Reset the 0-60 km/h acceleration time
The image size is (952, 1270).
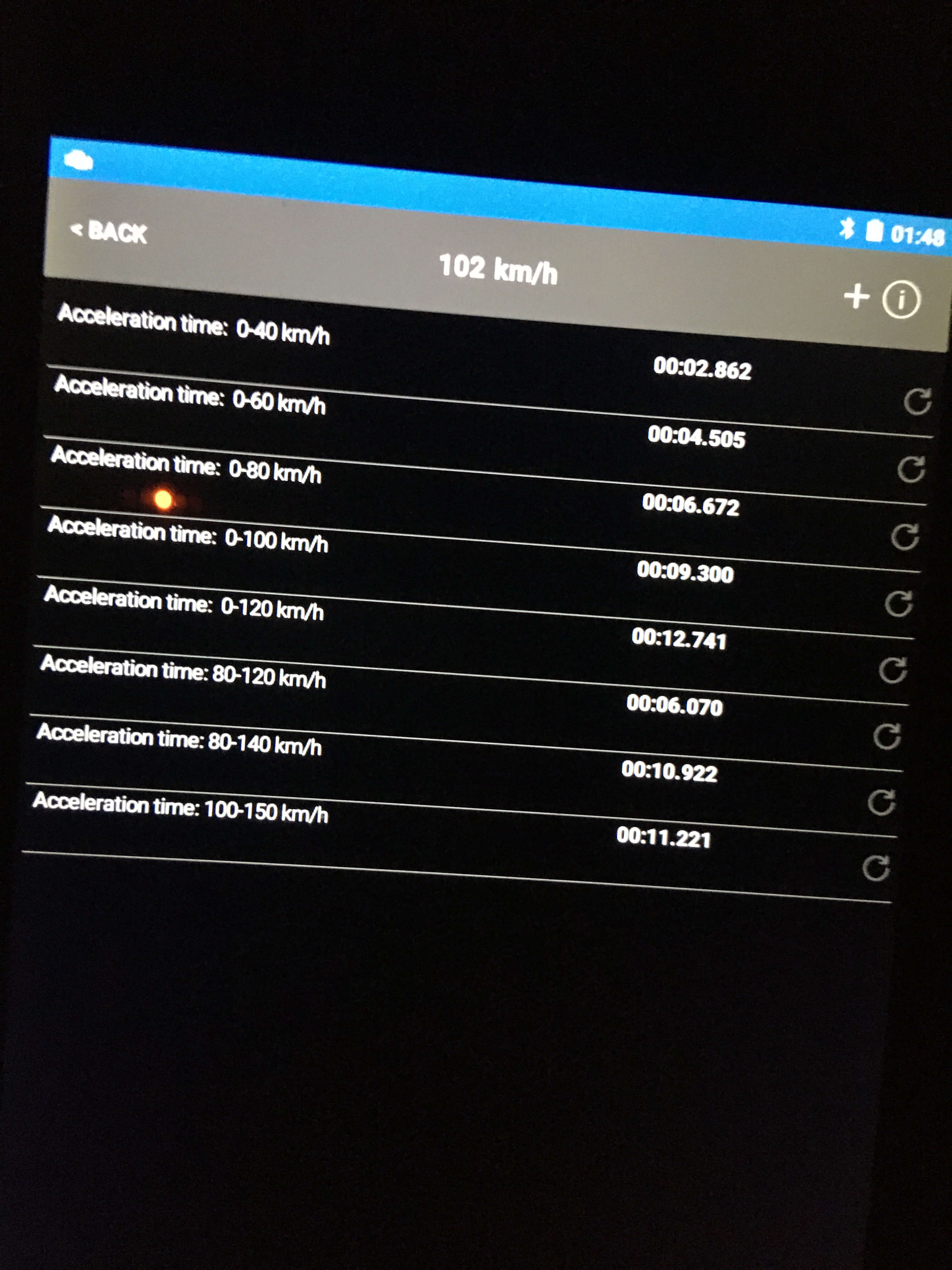911,469
